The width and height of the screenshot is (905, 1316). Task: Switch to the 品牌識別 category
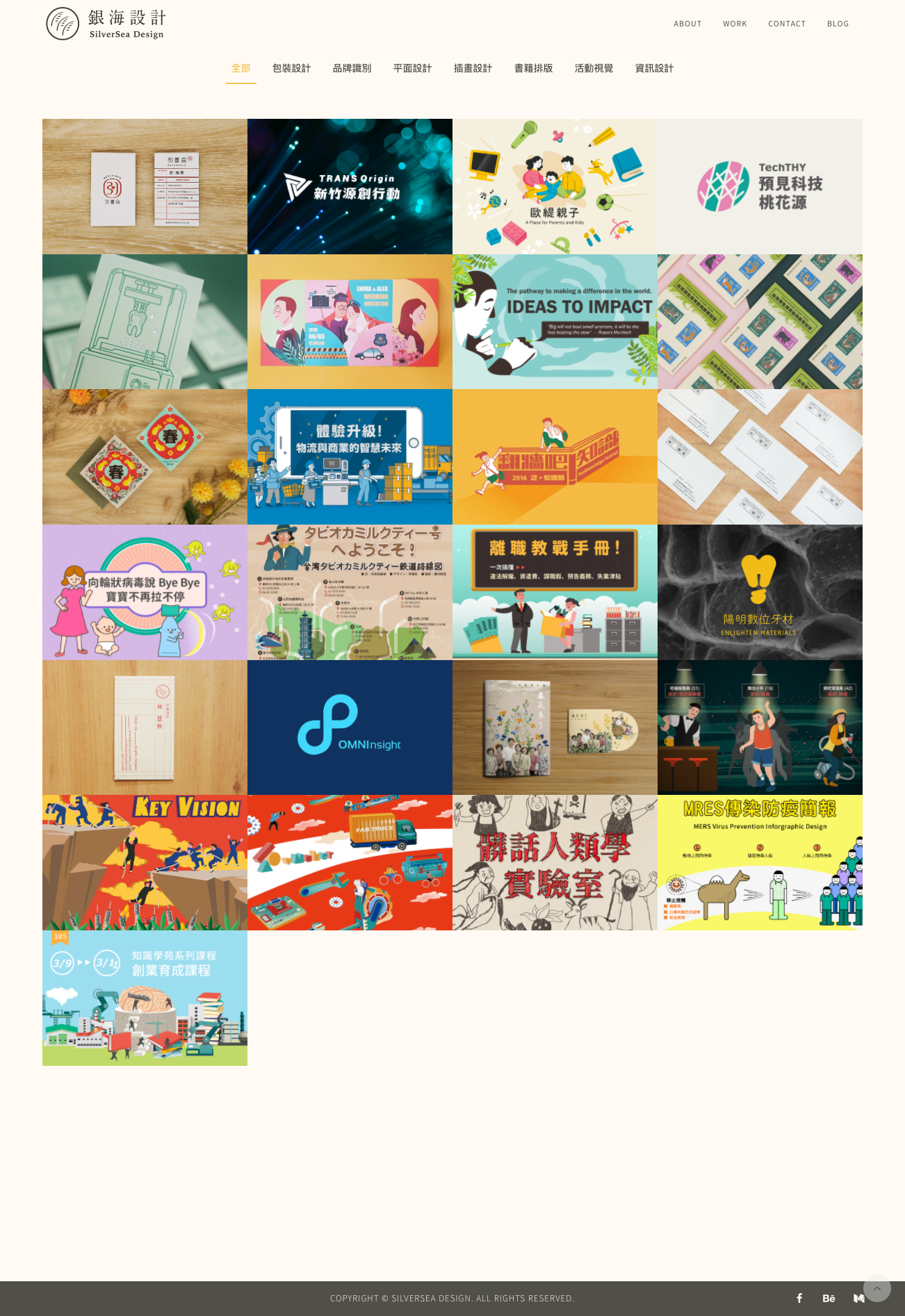click(x=352, y=68)
